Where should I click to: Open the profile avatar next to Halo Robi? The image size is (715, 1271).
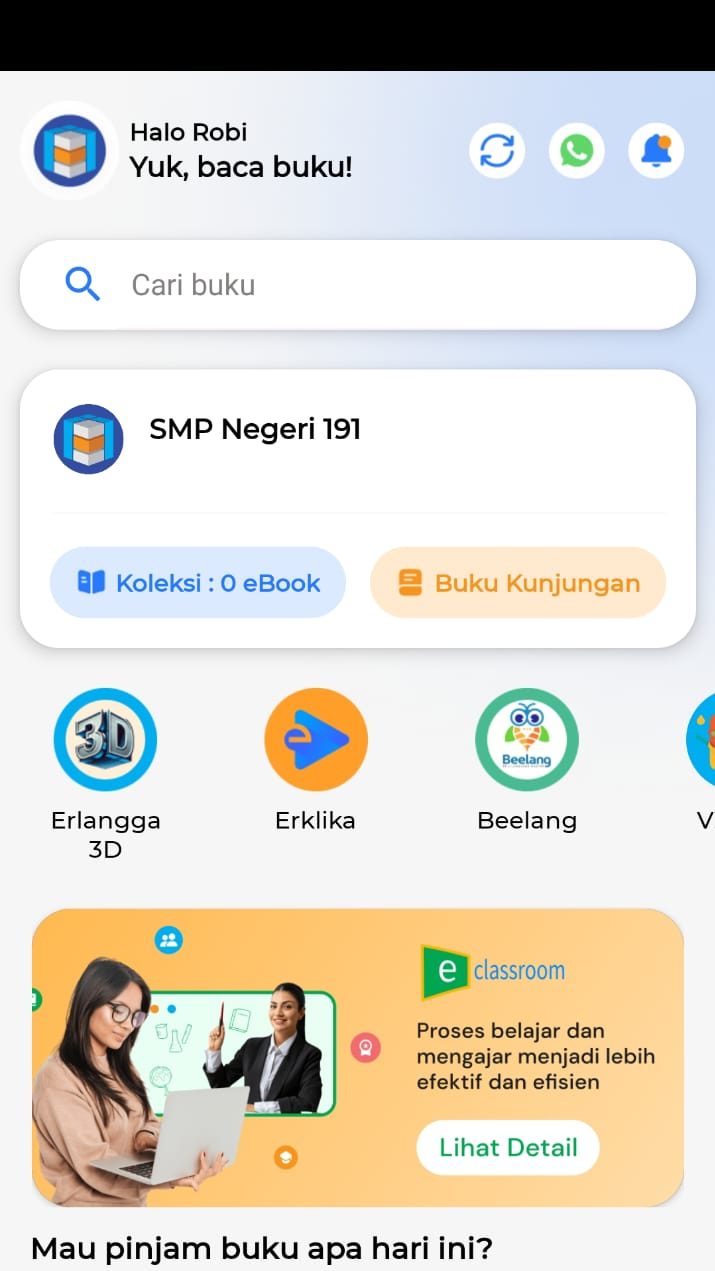pos(69,151)
